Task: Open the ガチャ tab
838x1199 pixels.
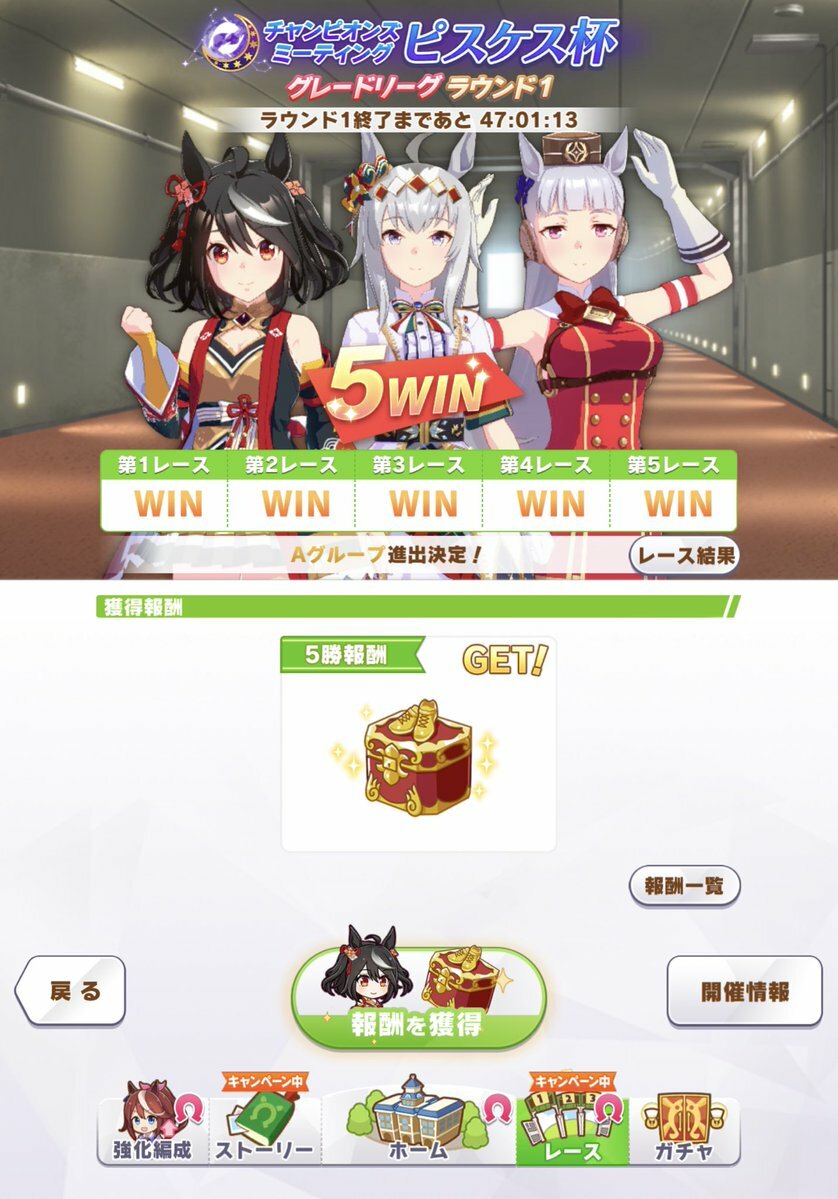Action: 685,1128
